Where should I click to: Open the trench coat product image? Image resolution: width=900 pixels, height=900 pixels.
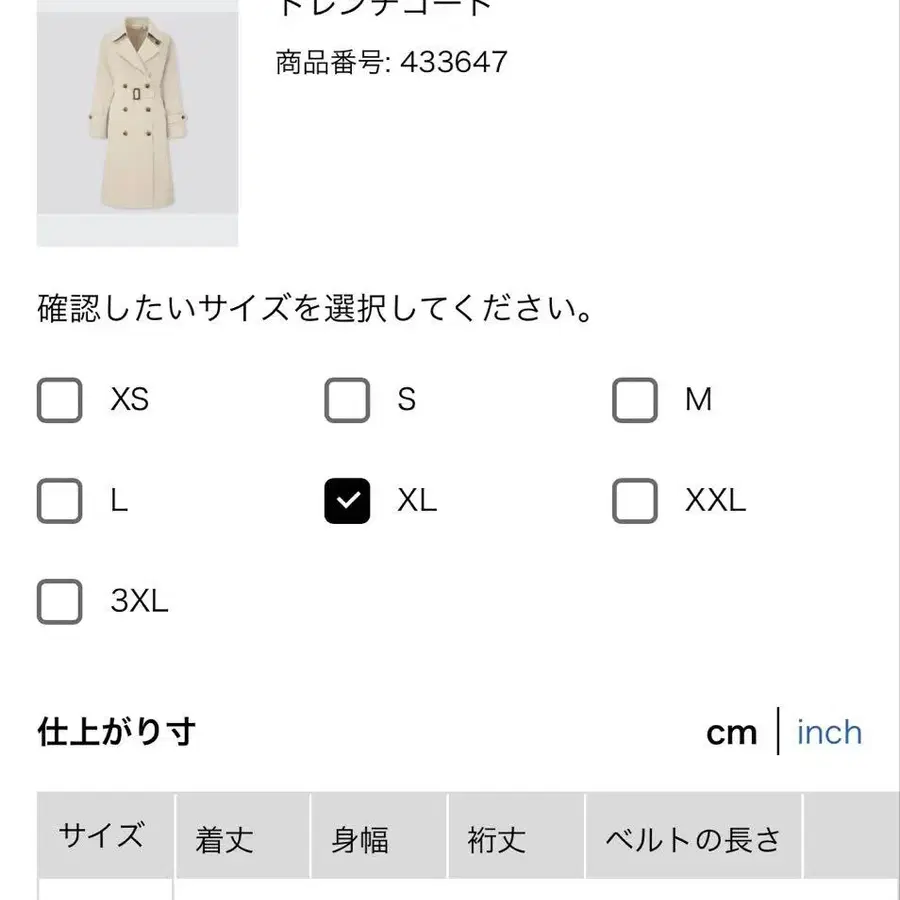tap(138, 123)
